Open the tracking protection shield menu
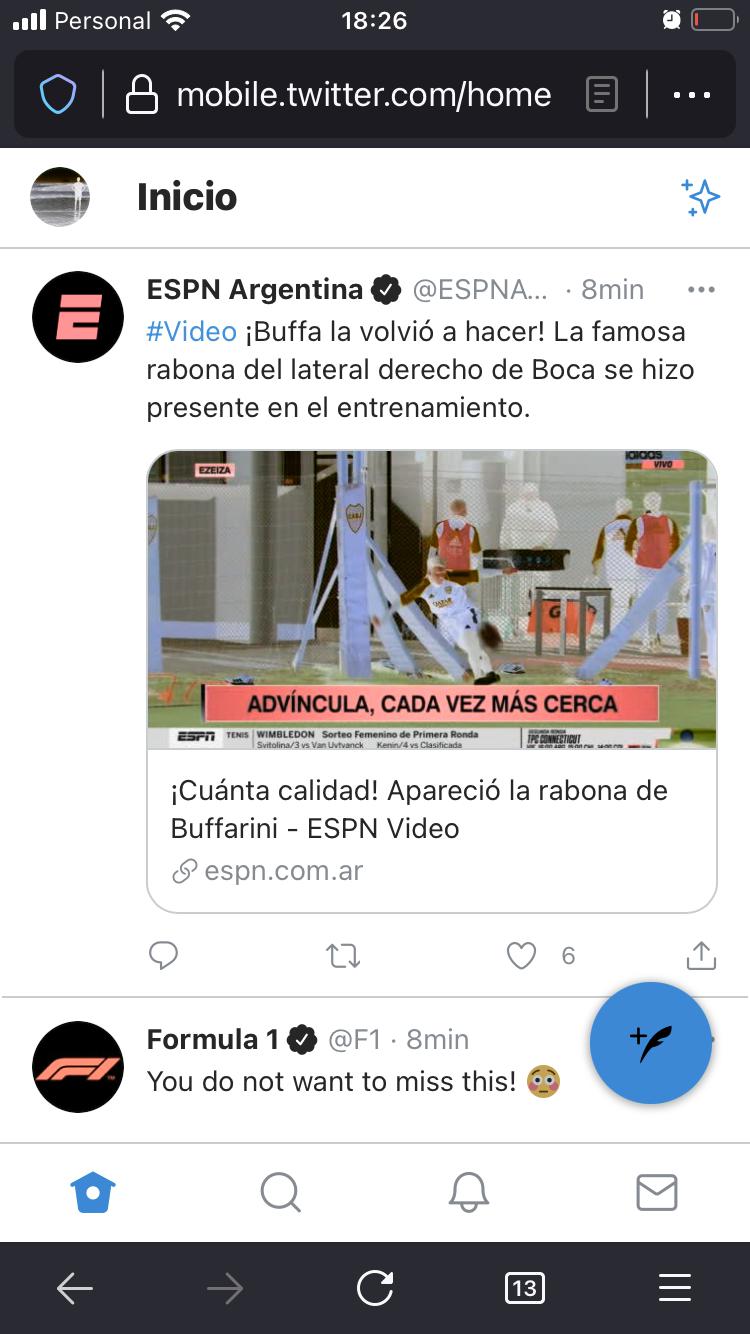Image resolution: width=750 pixels, height=1334 pixels. [59, 94]
